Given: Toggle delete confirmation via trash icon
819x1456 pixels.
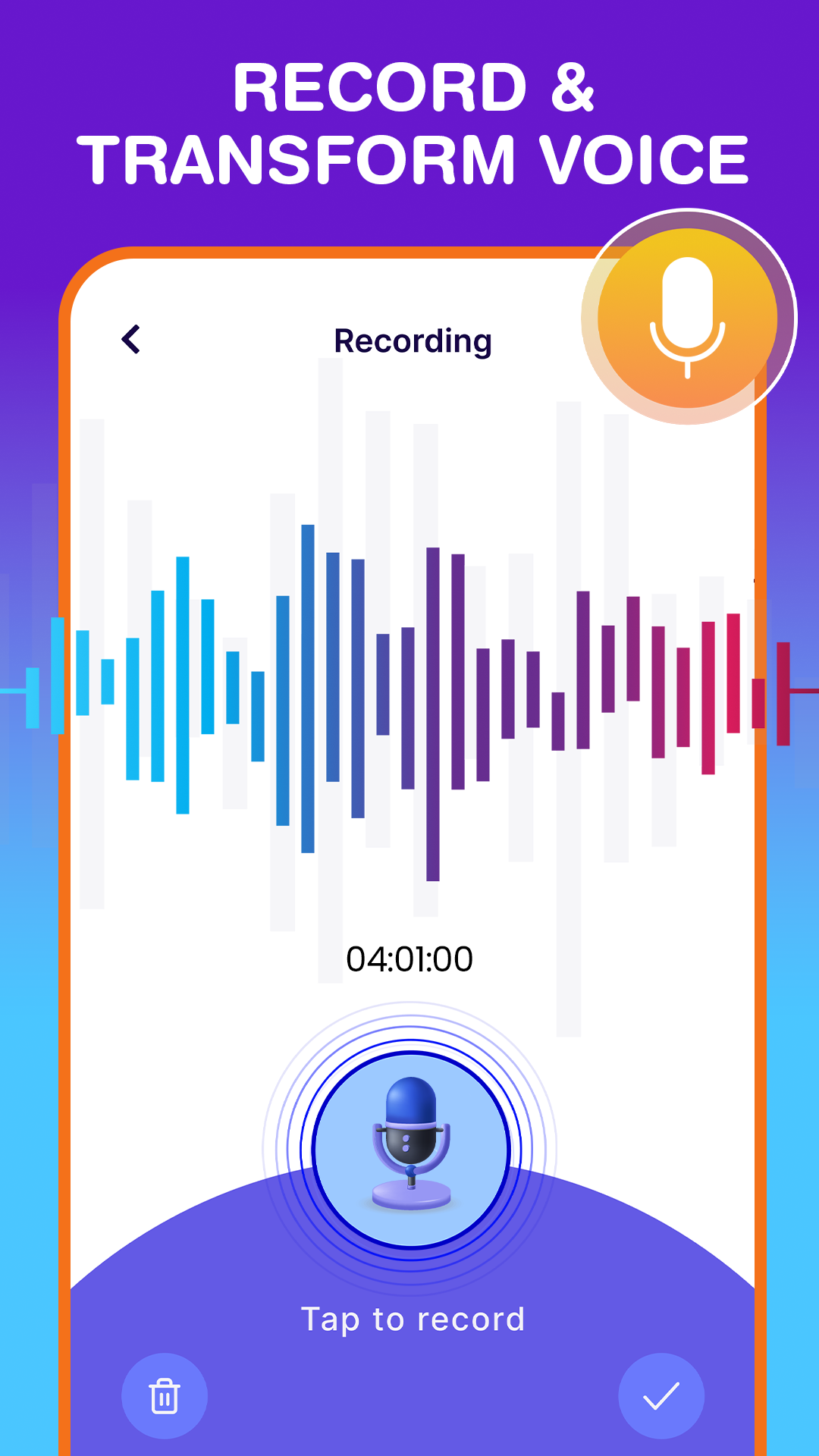Looking at the screenshot, I should click(164, 1395).
